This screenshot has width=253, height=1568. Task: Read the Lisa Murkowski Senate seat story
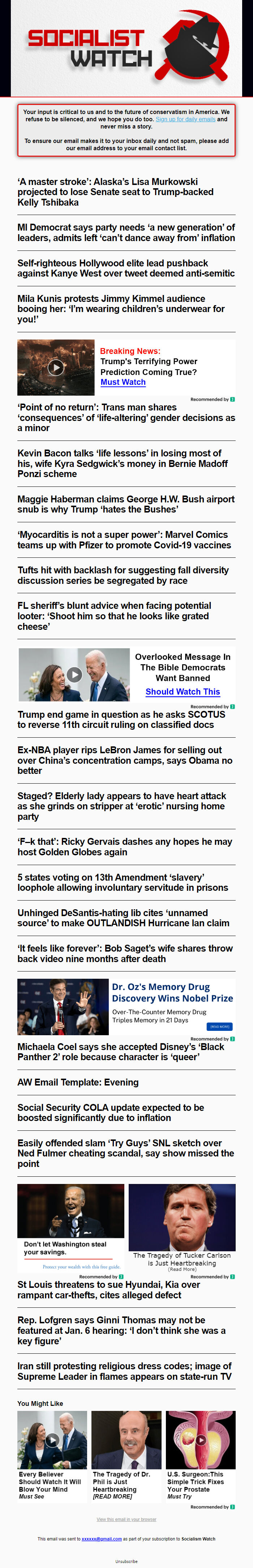[x=116, y=192]
